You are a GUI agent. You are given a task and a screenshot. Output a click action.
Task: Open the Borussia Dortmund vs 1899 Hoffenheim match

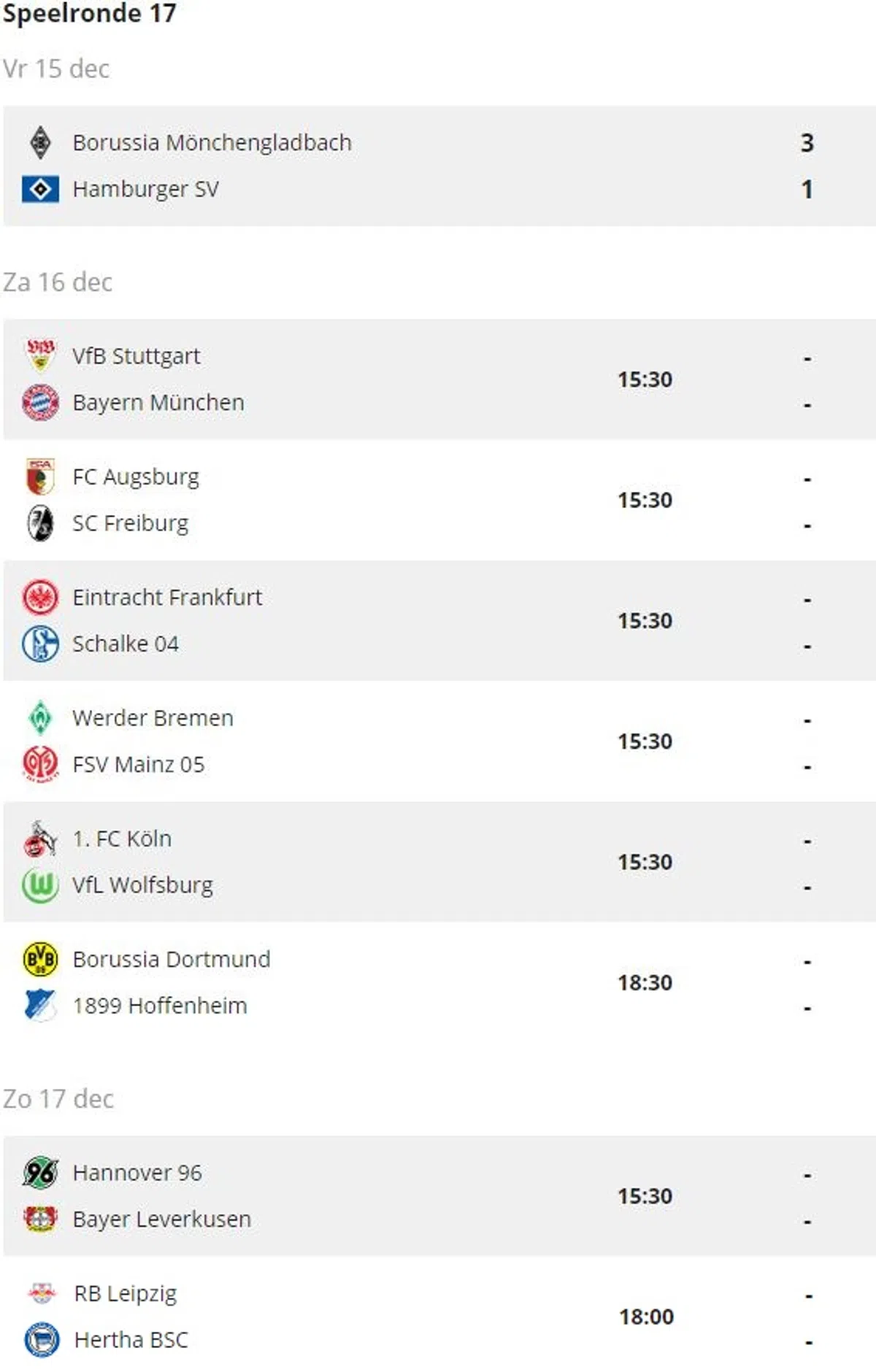438,982
